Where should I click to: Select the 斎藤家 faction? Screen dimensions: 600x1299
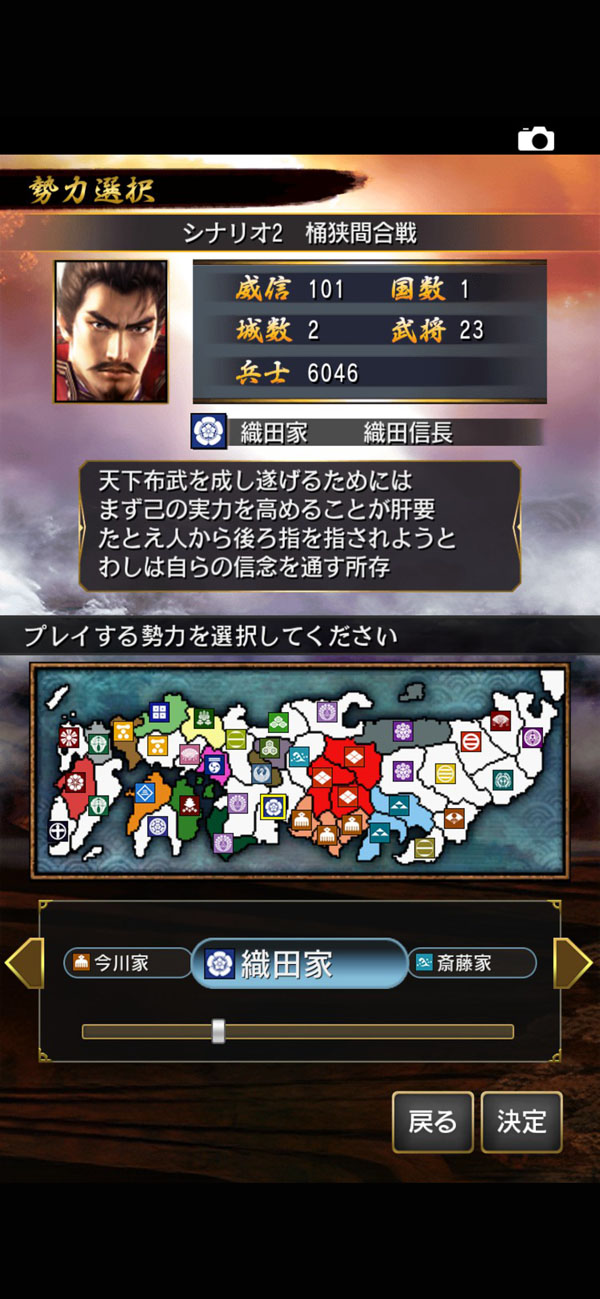[x=472, y=963]
